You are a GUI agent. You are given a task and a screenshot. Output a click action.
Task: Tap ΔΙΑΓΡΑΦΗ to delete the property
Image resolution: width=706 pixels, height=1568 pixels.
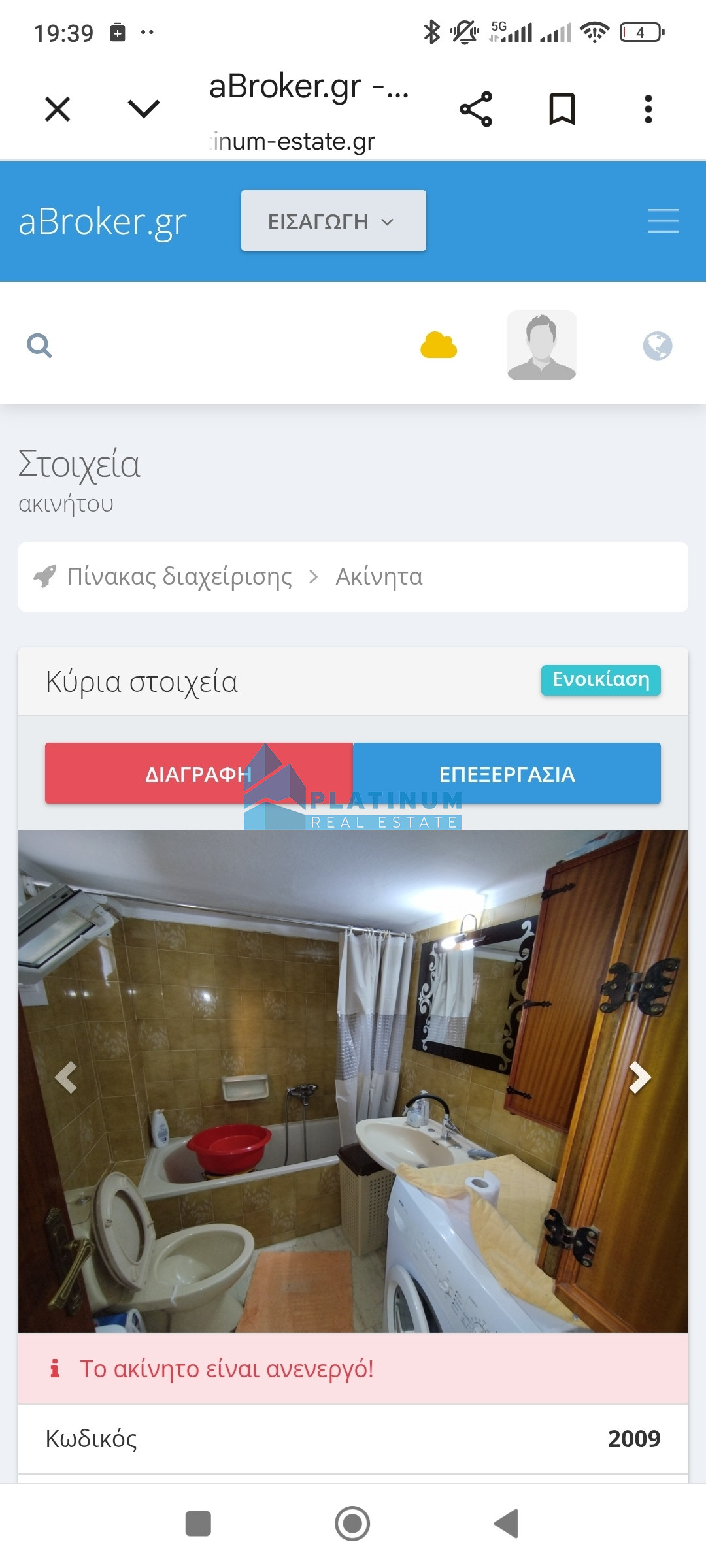coord(199,774)
